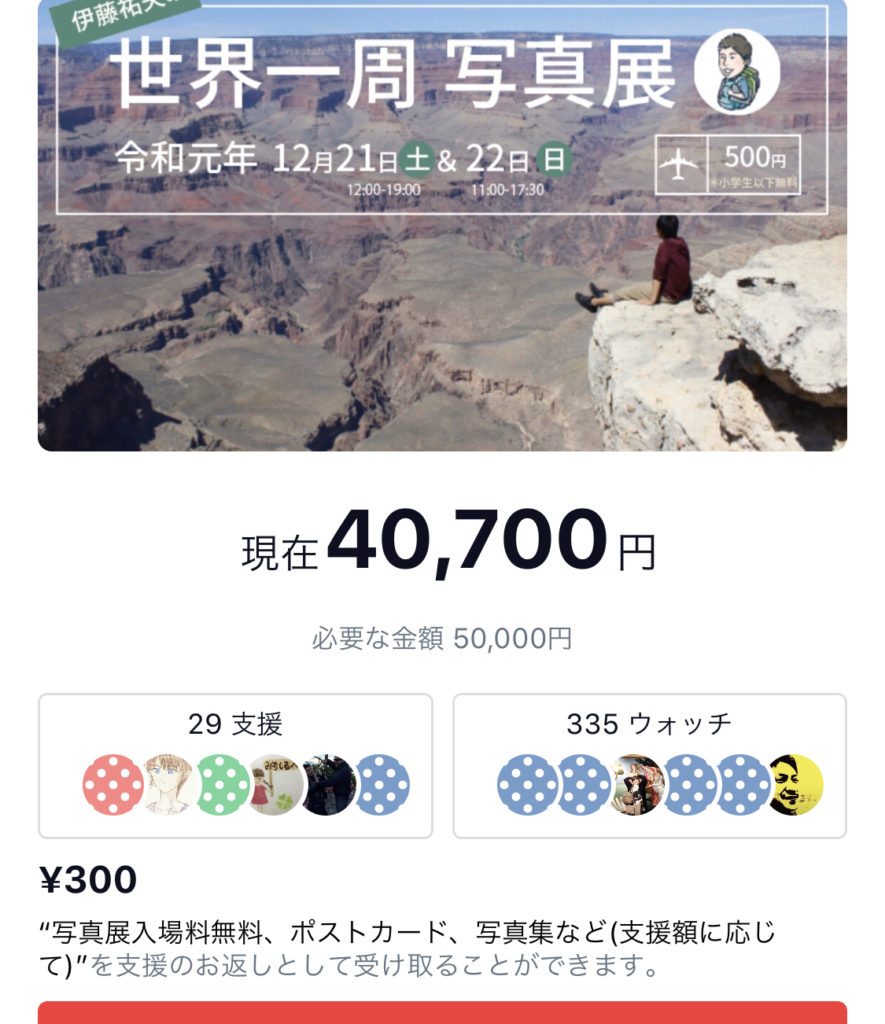Open the 335 ウォッチ watchers card
885x1024 pixels.
click(649, 765)
